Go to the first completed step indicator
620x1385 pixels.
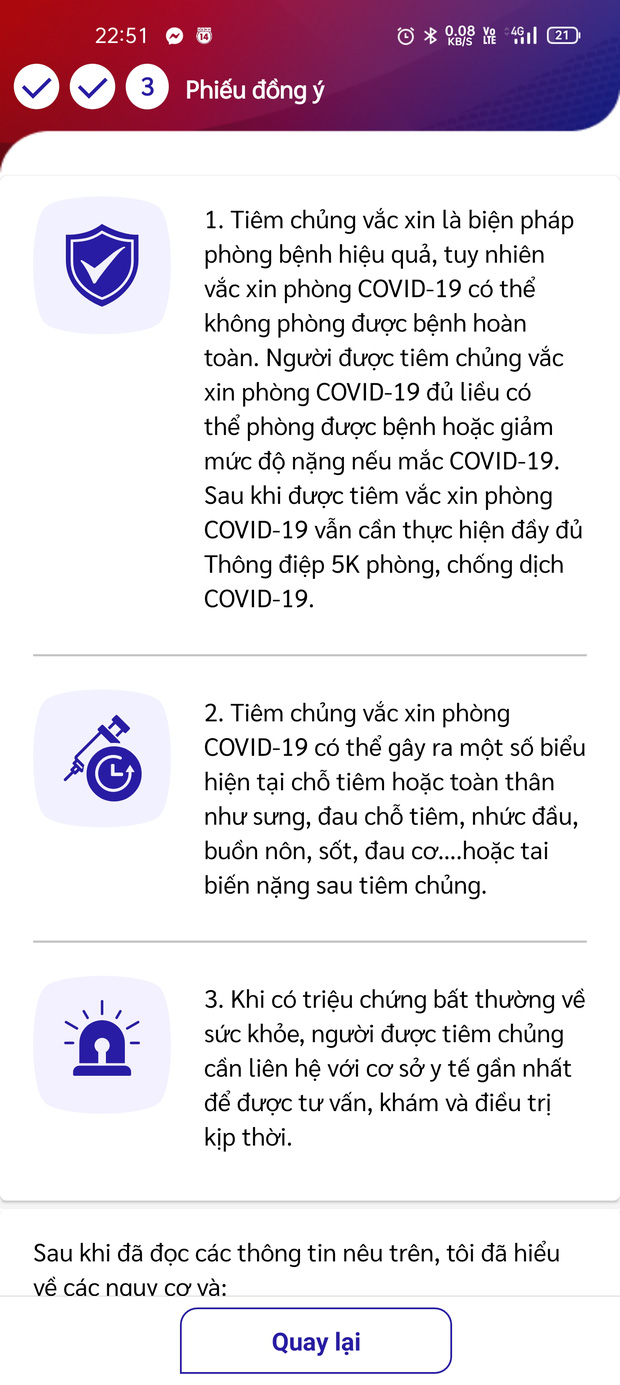click(36, 88)
